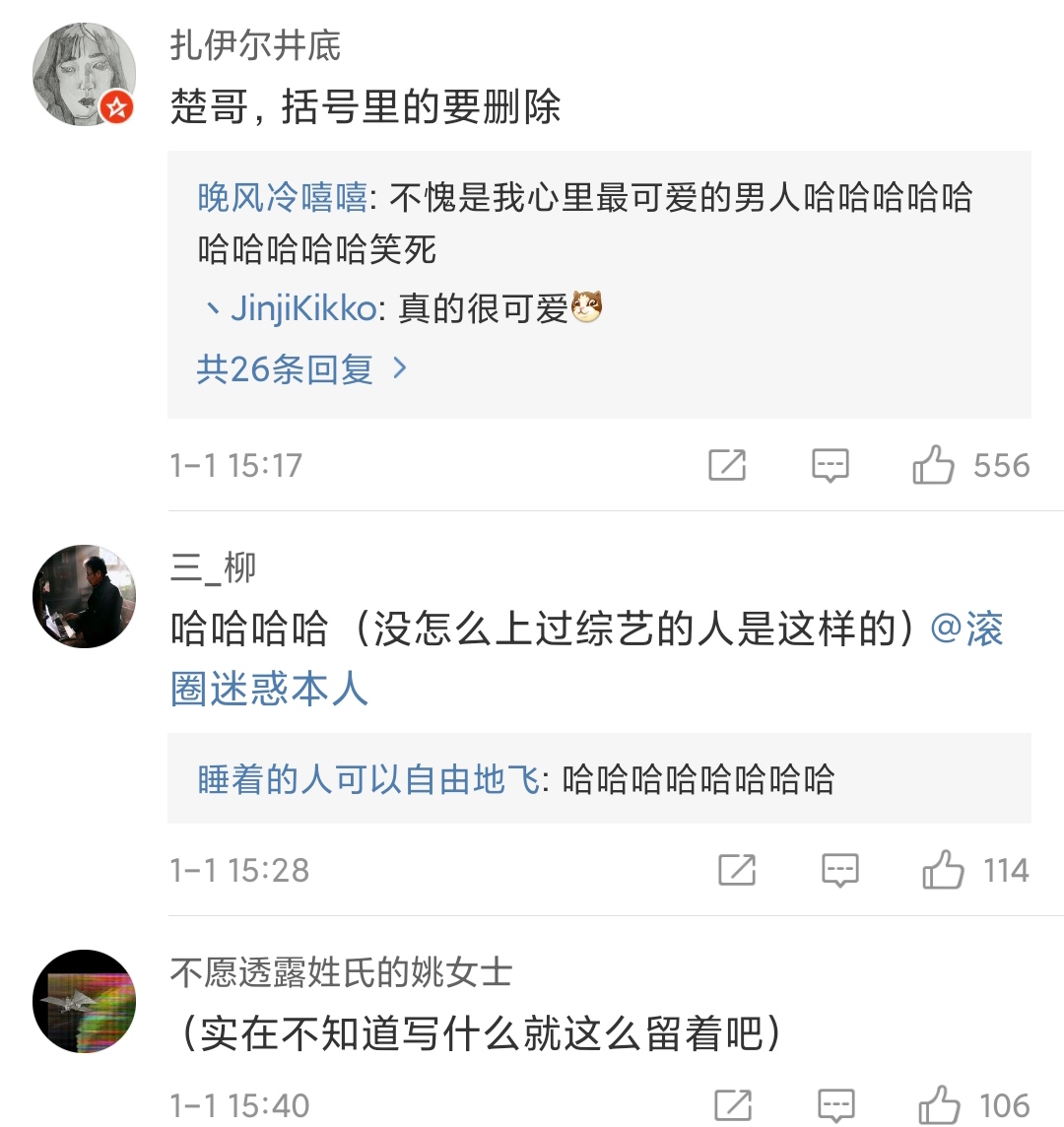The height and width of the screenshot is (1127, 1064).
Task: Expand all 26 replies (共26条回复)
Action: 300,369
